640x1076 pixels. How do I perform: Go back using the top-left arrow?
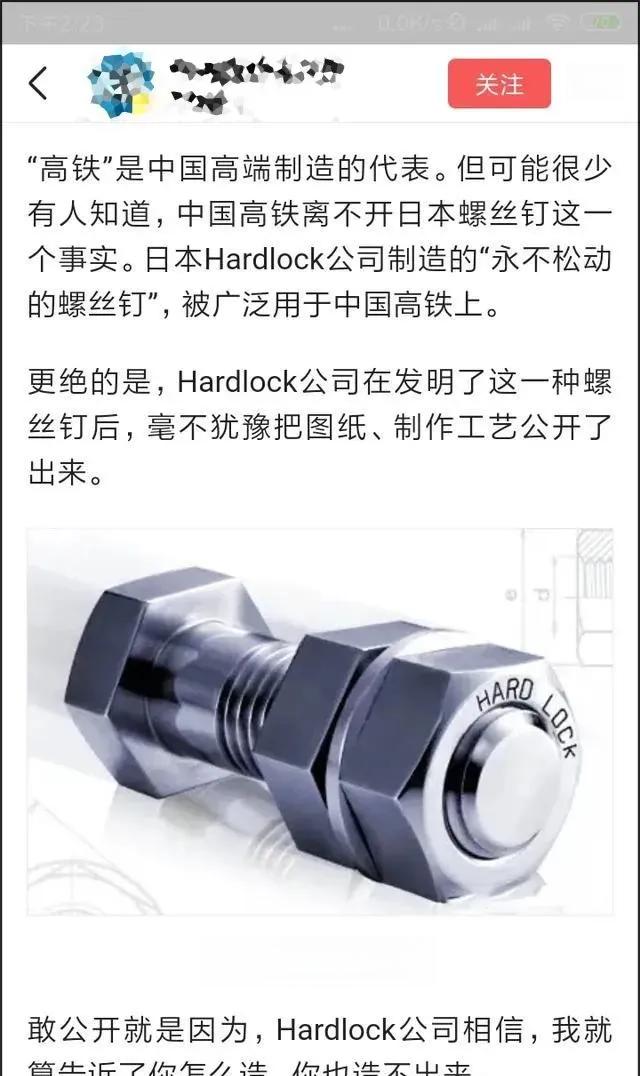click(38, 84)
